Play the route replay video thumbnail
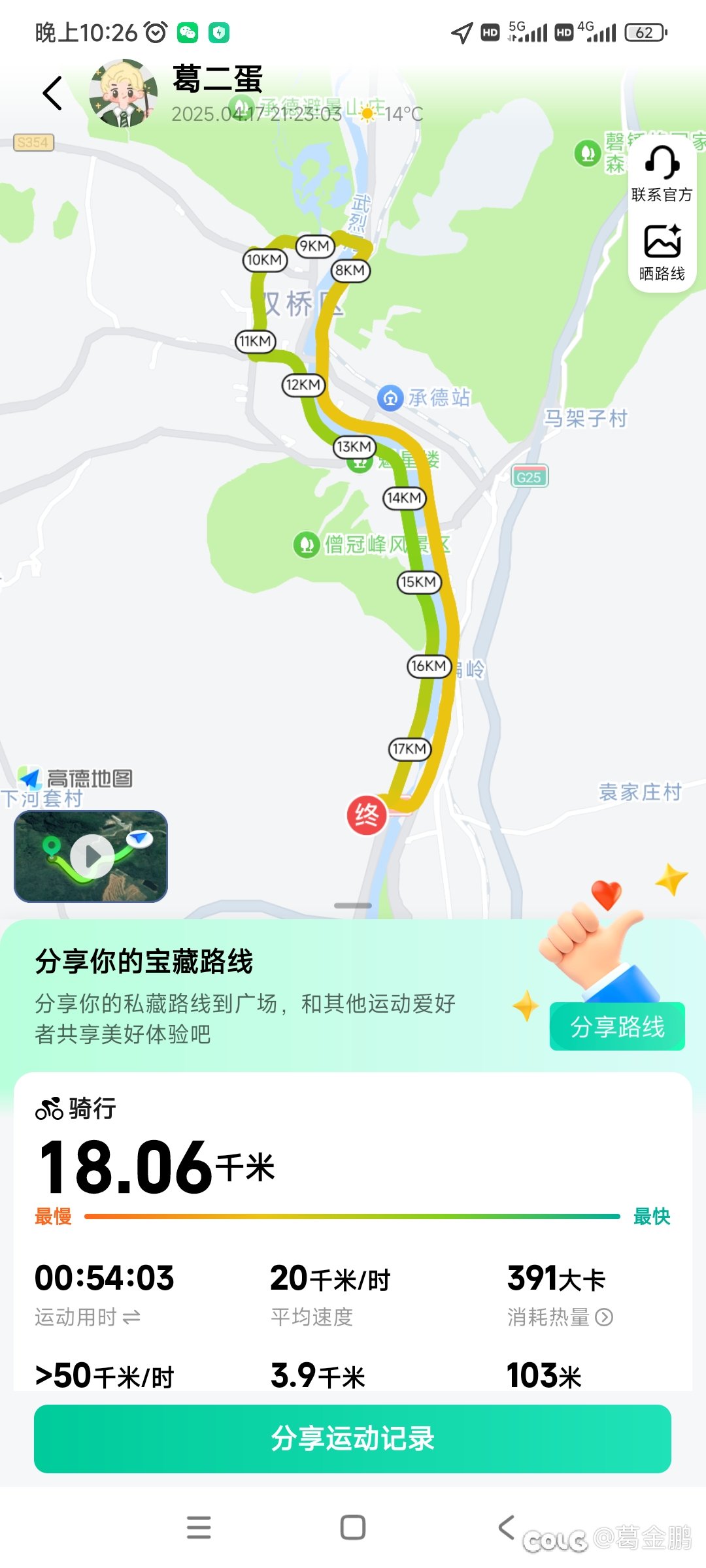The width and height of the screenshot is (706, 1568). pos(91,856)
